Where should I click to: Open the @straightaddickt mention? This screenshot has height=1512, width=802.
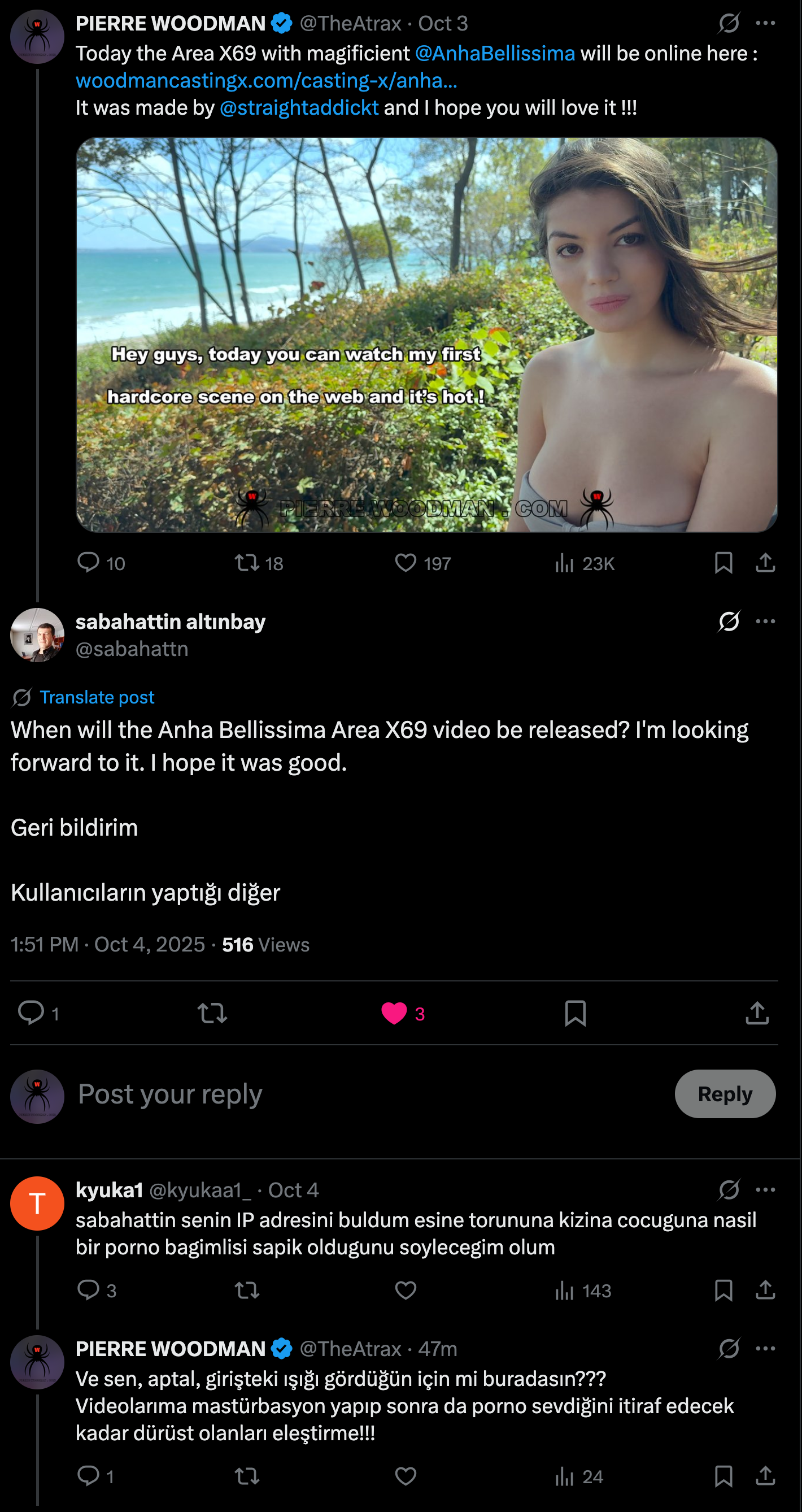click(299, 108)
